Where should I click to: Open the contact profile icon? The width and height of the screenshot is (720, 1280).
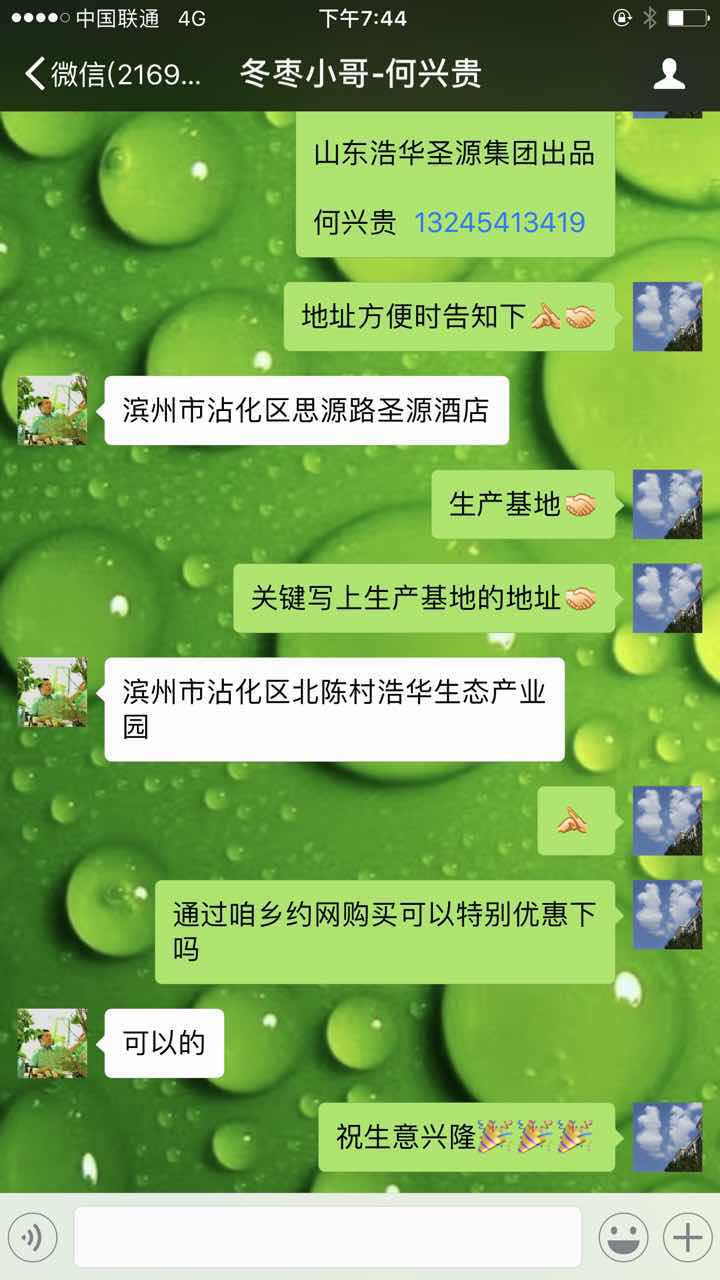click(x=668, y=74)
